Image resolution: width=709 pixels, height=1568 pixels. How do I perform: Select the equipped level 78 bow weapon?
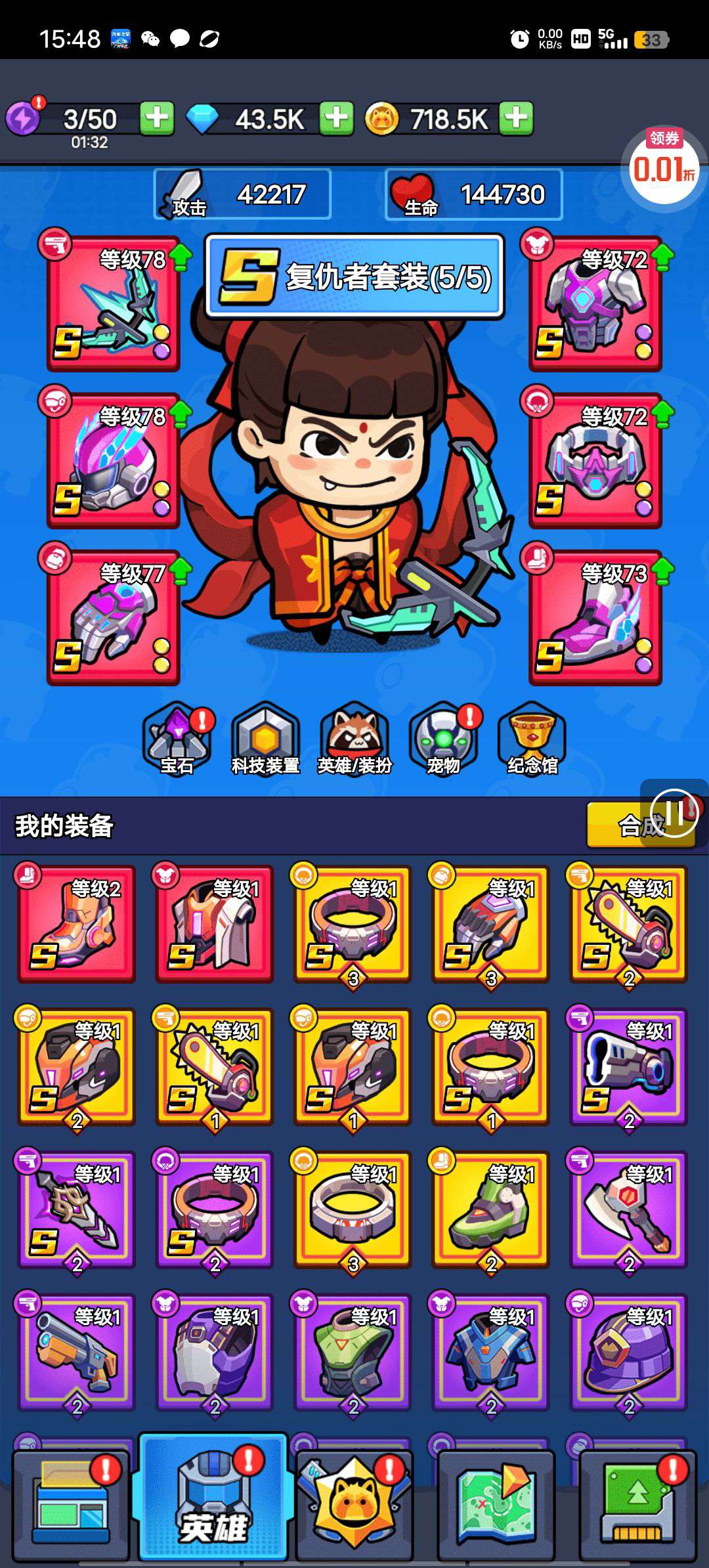click(x=114, y=304)
